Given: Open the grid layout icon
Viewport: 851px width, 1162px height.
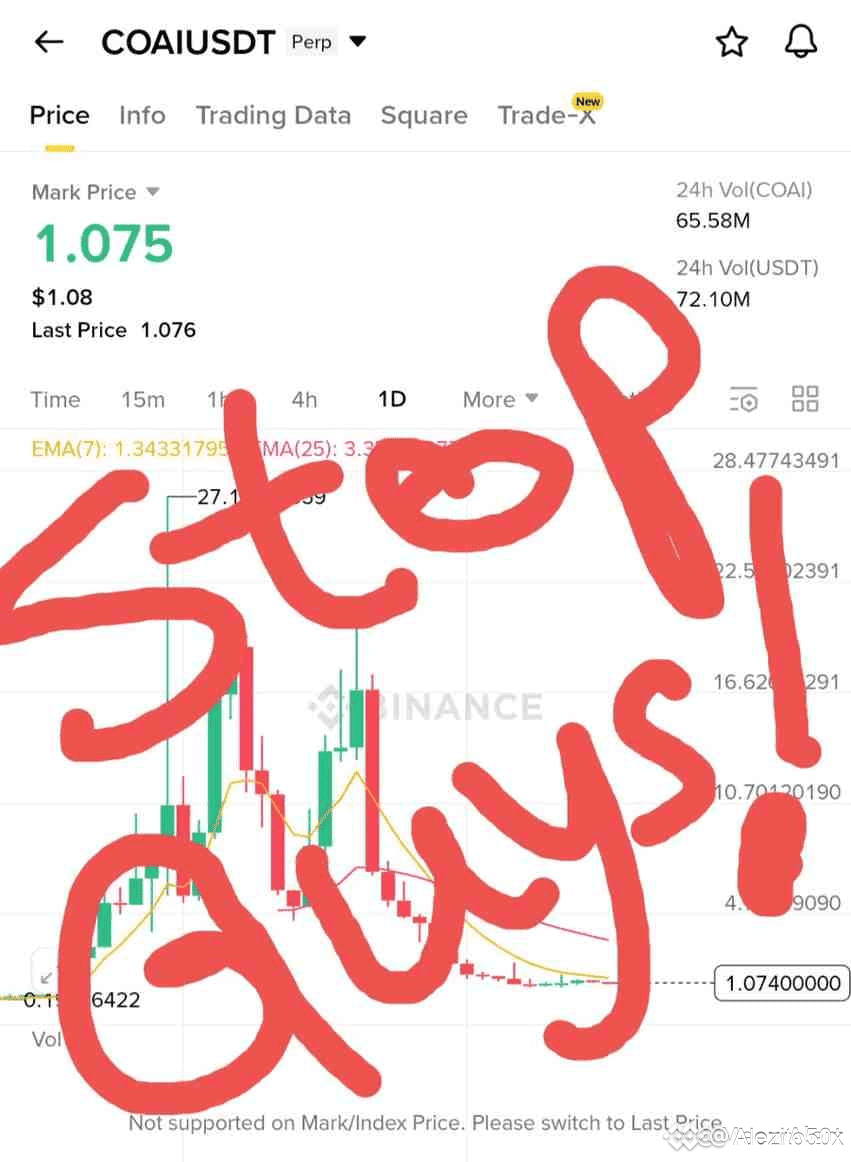Looking at the screenshot, I should (805, 399).
